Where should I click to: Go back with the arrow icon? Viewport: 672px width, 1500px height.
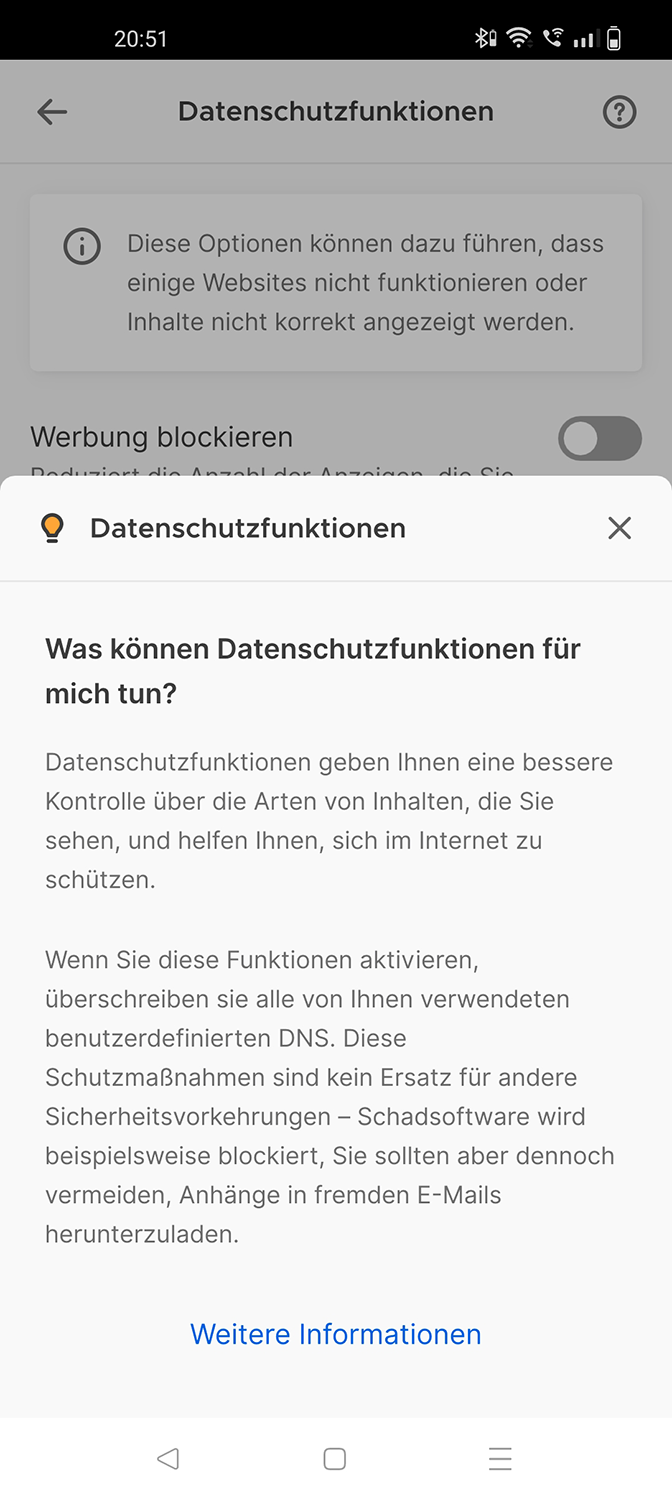pos(52,112)
